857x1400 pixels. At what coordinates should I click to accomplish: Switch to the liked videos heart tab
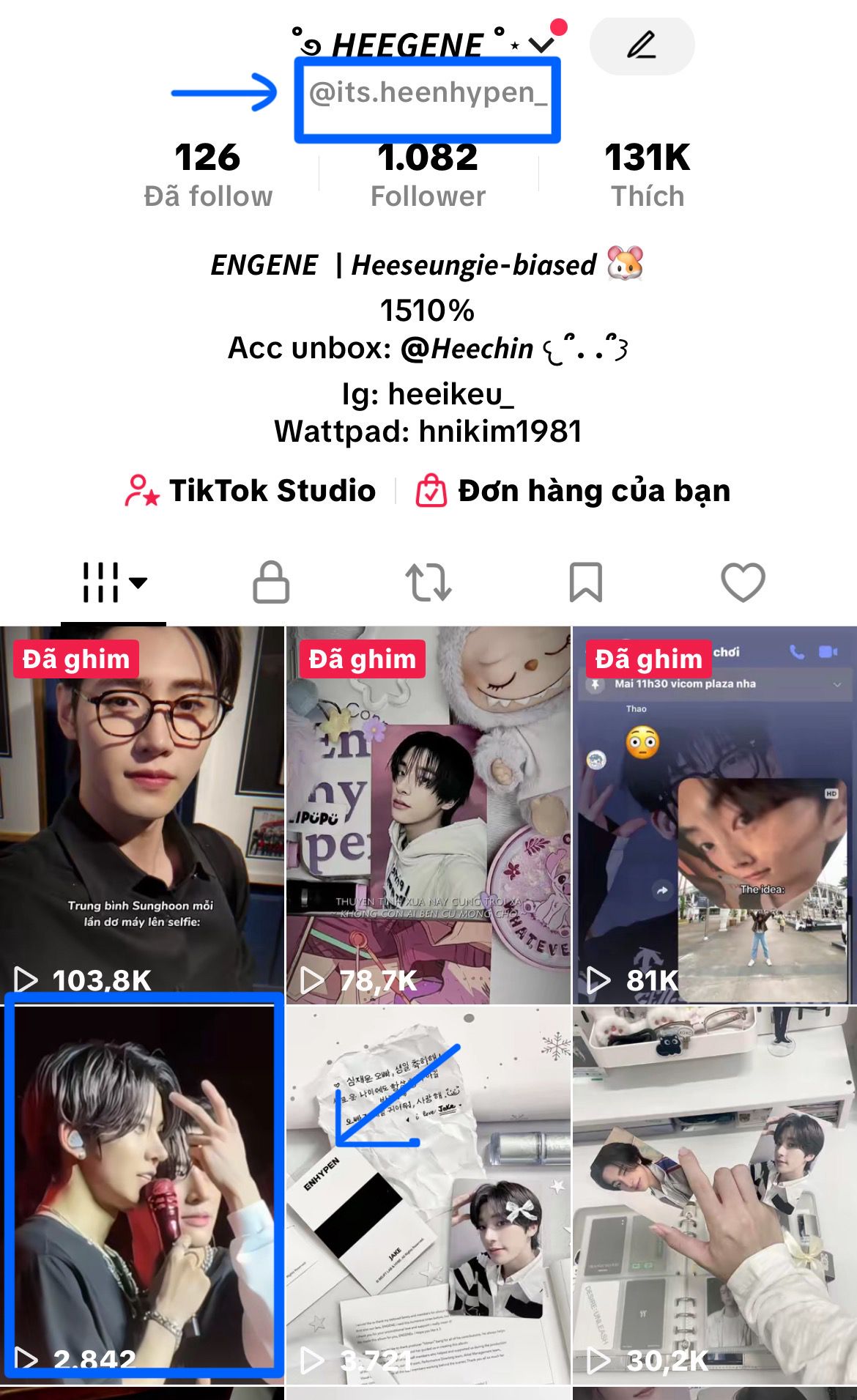(x=743, y=582)
